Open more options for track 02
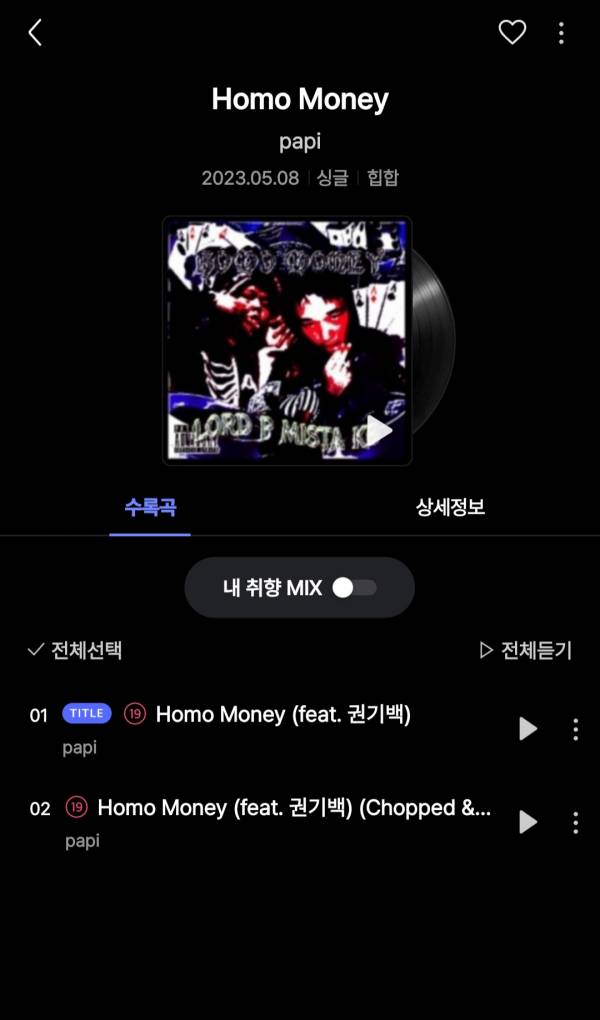 575,822
